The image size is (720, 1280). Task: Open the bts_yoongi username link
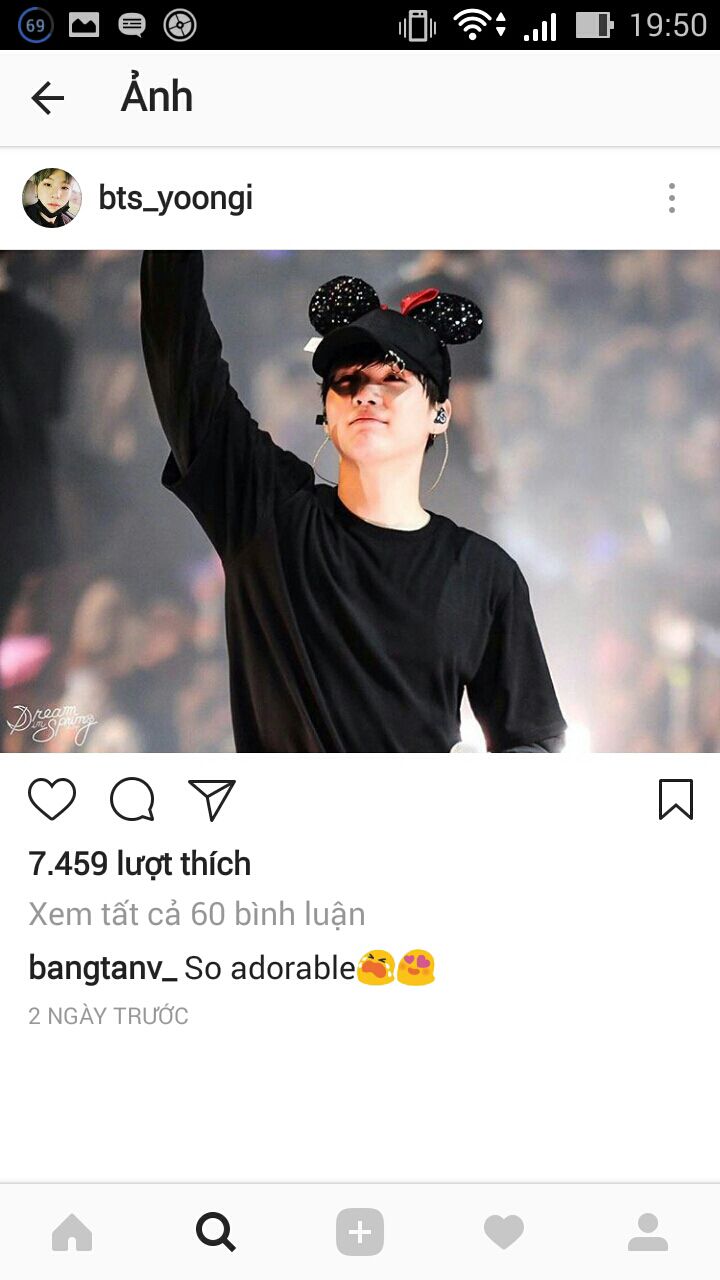pyautogui.click(x=176, y=198)
